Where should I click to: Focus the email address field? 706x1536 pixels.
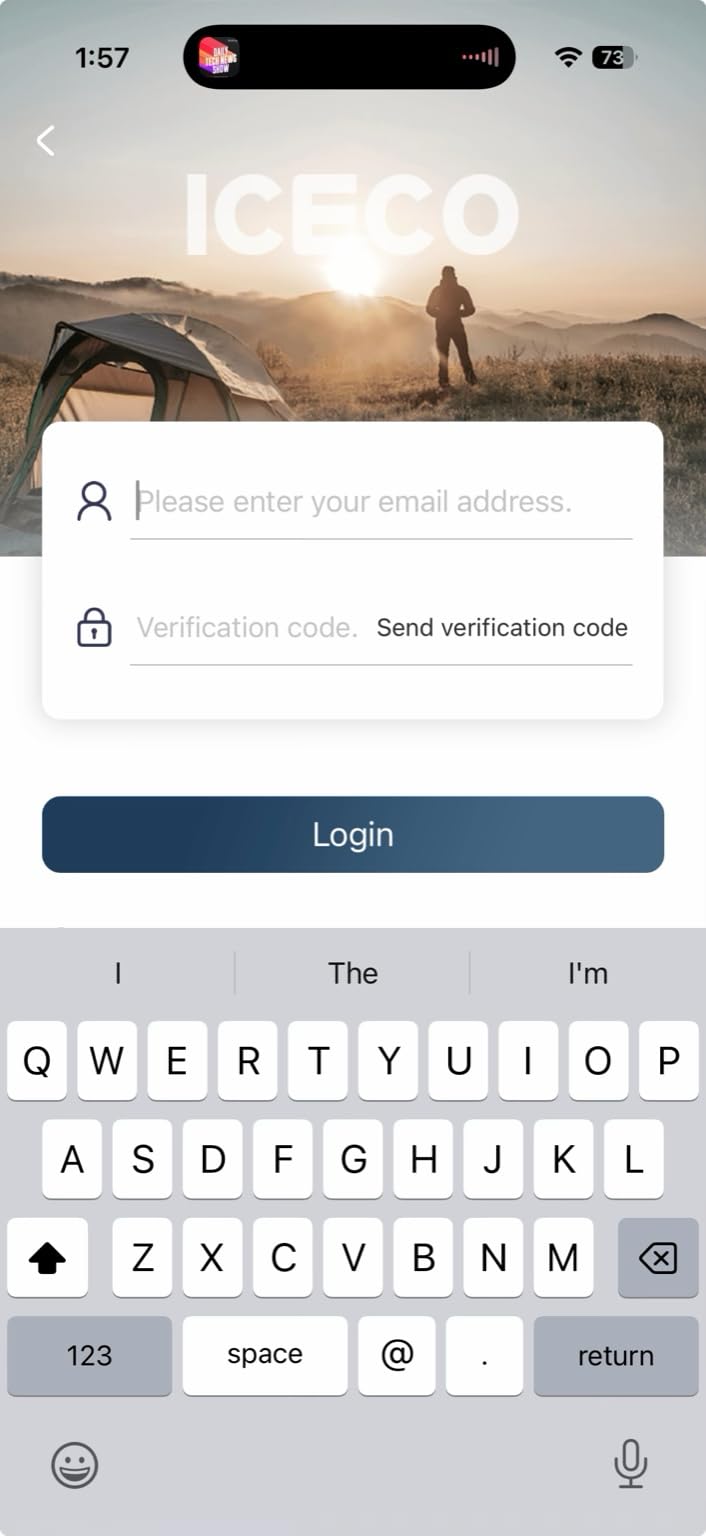[x=381, y=501]
